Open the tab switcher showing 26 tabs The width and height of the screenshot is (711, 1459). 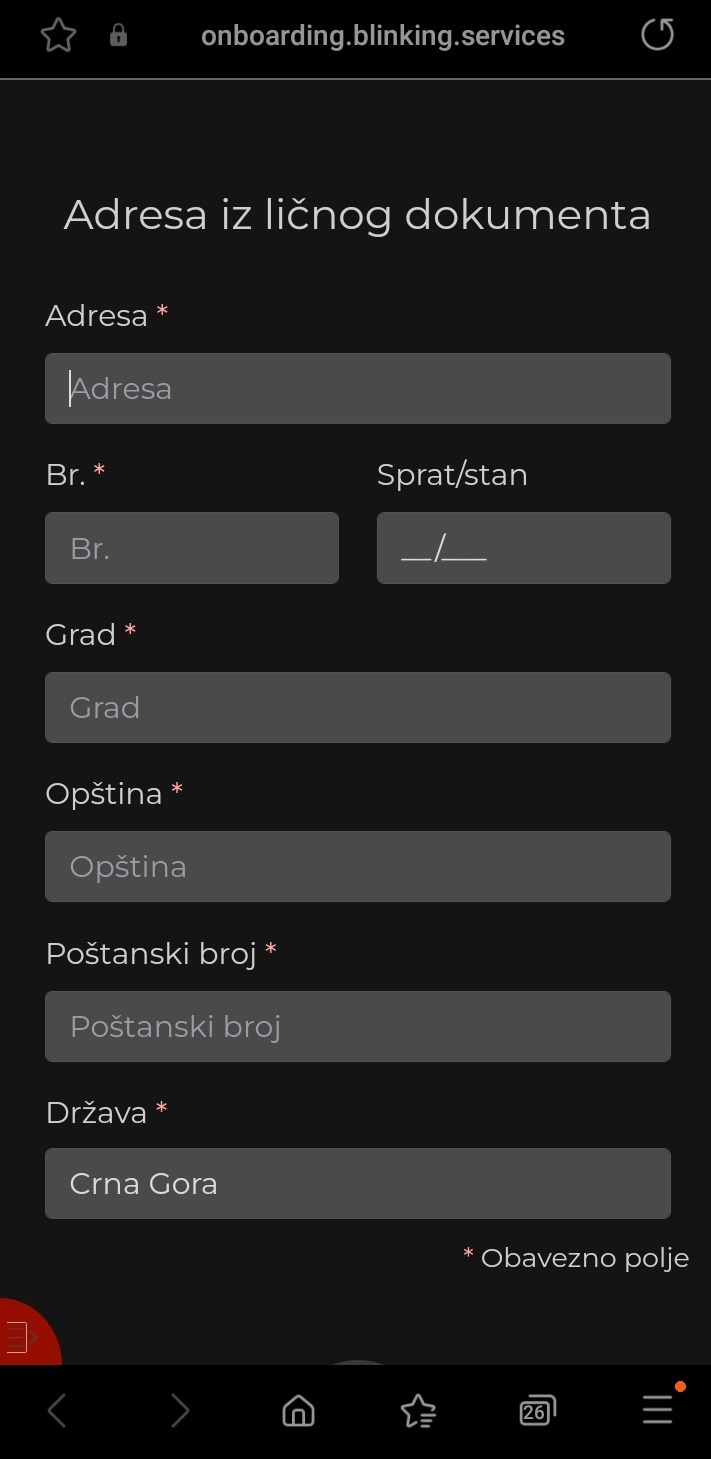tap(538, 1411)
